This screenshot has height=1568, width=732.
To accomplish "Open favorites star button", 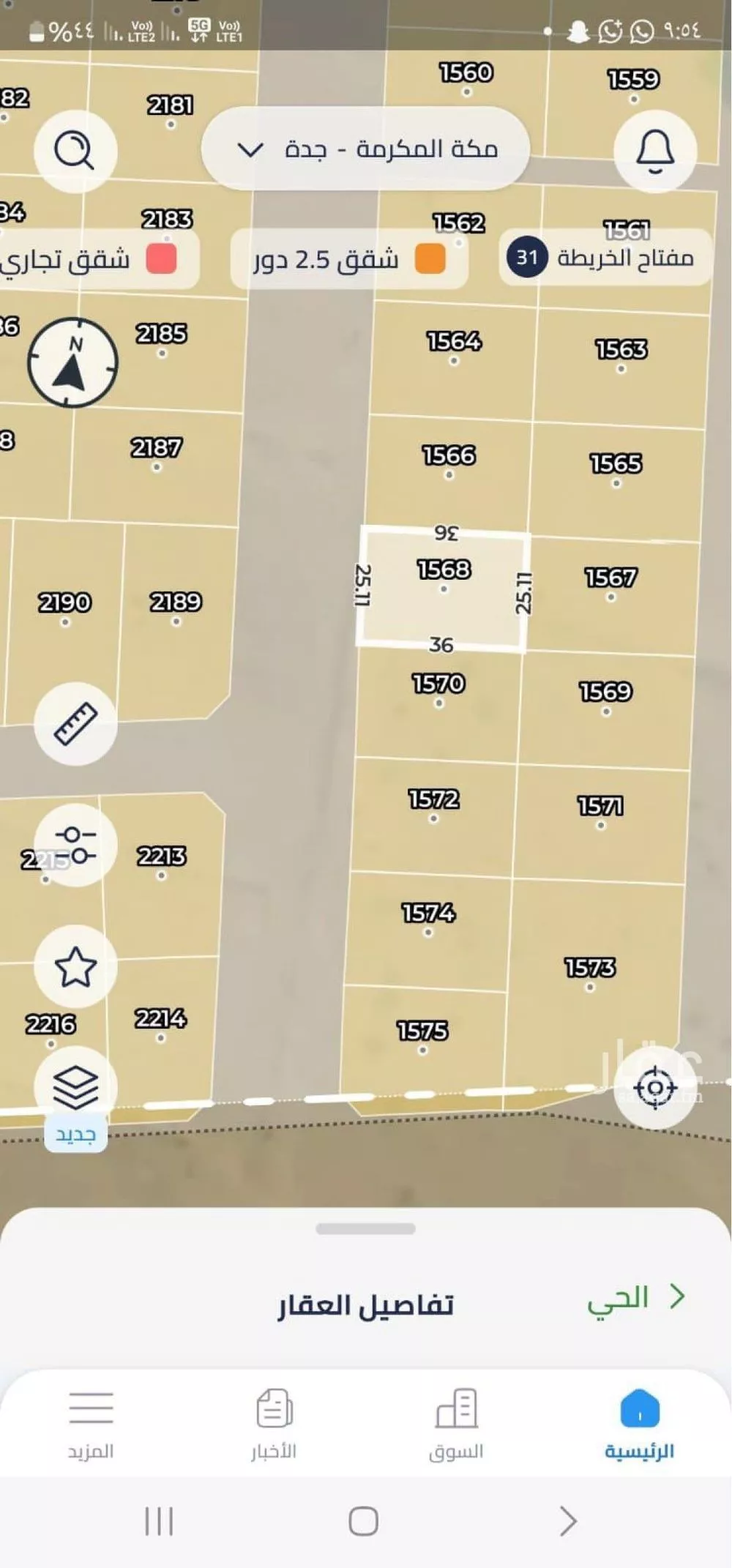I will pyautogui.click(x=75, y=966).
